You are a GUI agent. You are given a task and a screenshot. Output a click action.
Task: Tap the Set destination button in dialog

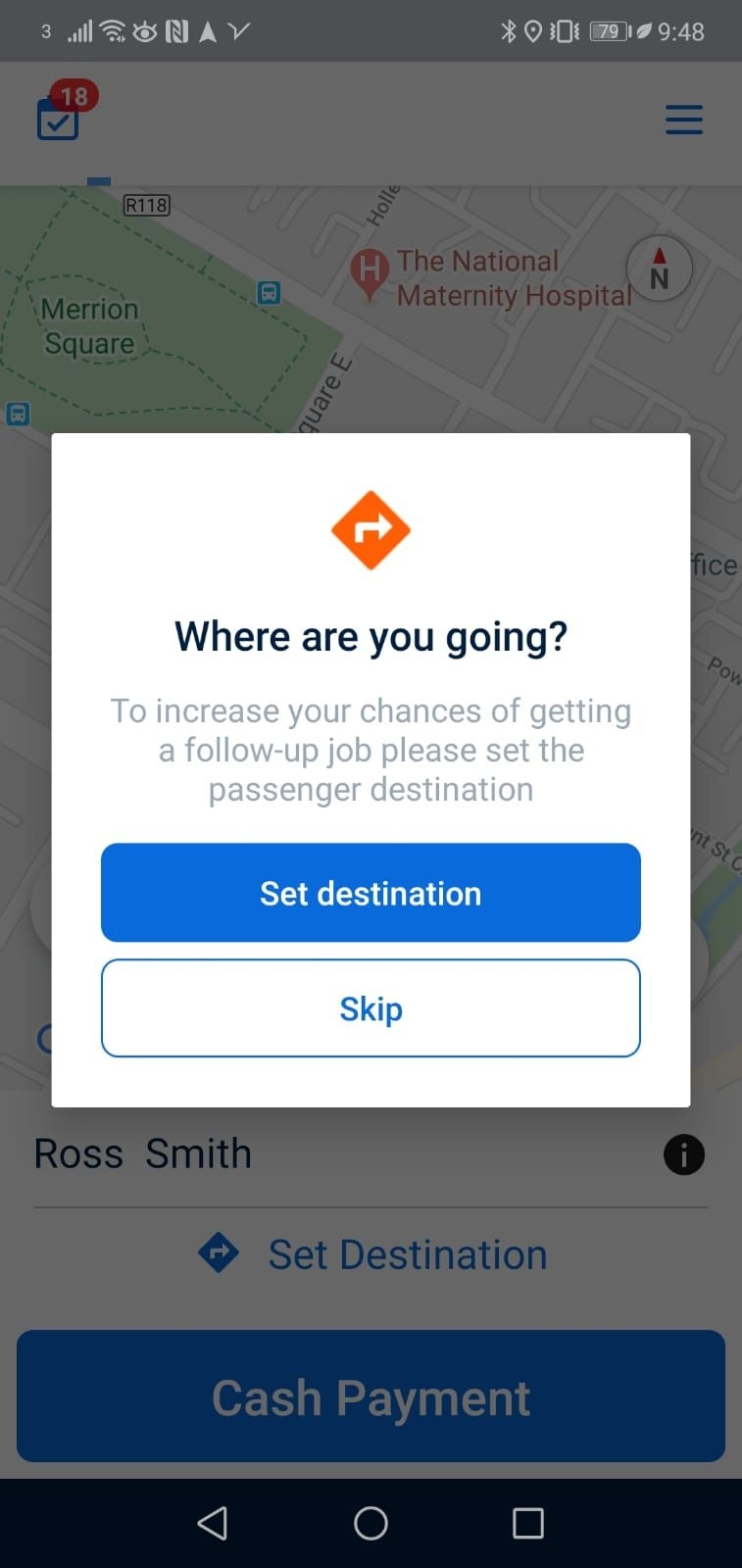coord(371,893)
